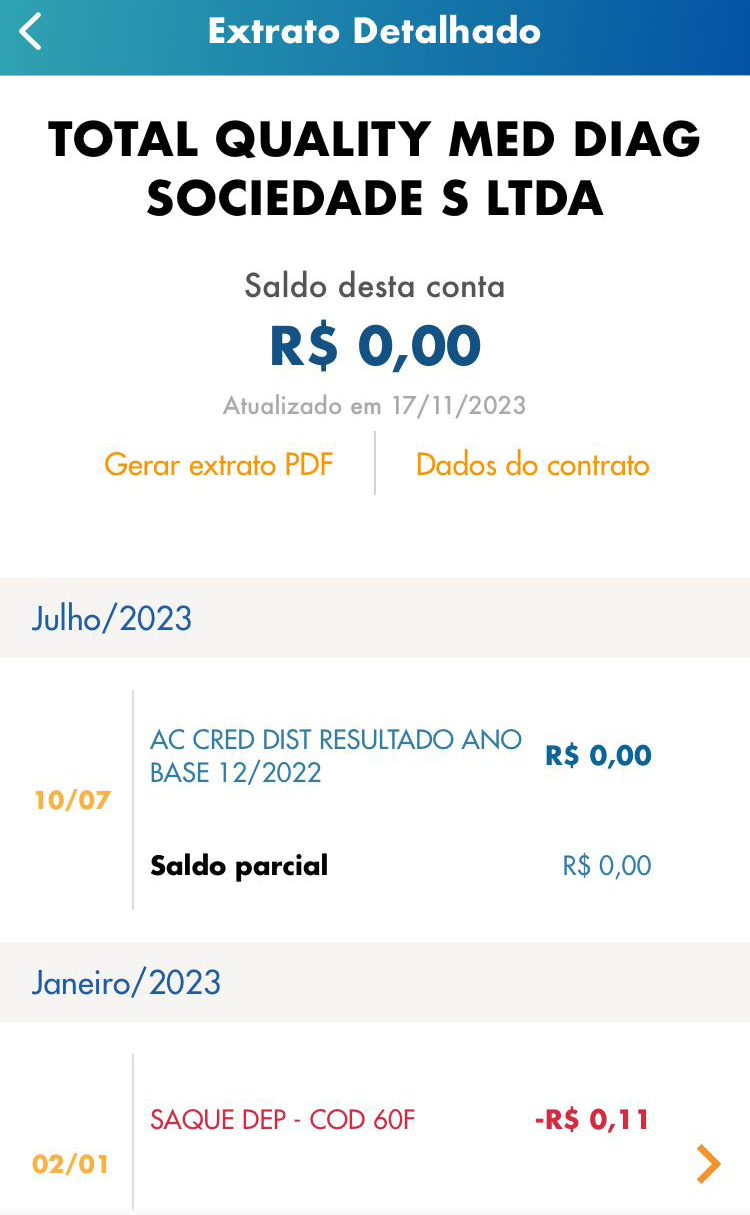
Task: Tap Gerar extrato PDF
Action: pos(219,465)
